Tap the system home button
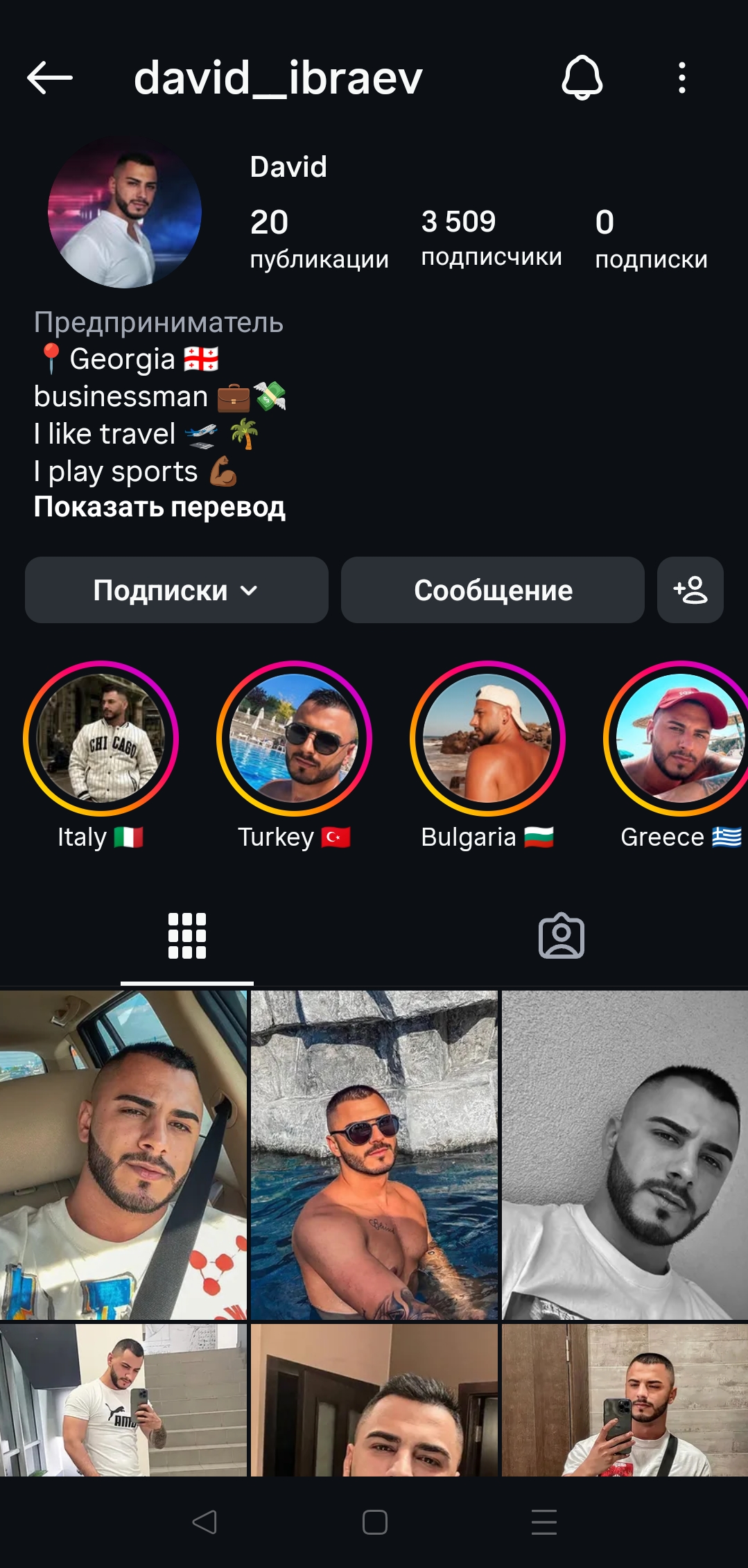748x1568 pixels. pos(375,1522)
